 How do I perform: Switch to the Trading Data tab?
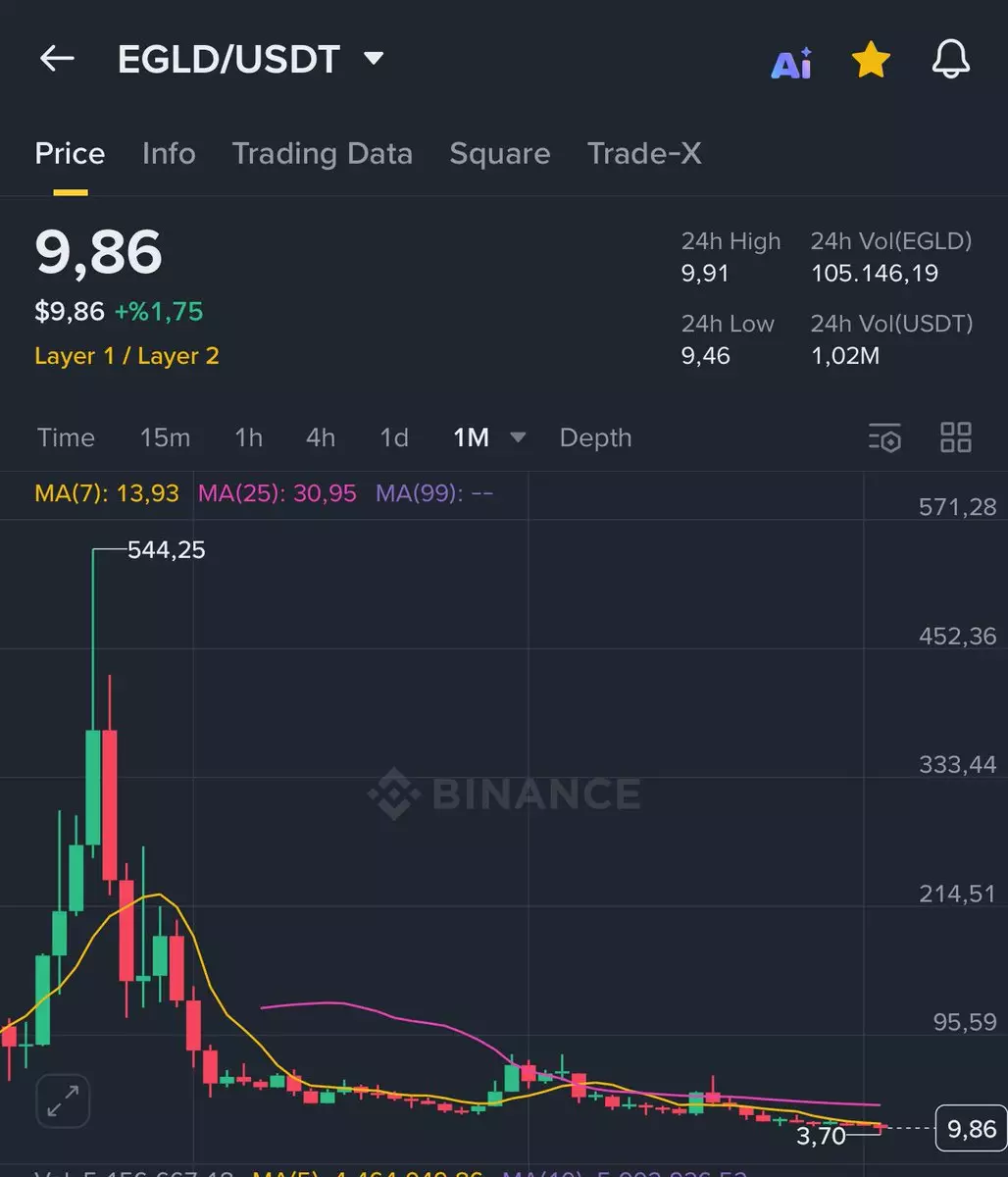[x=322, y=154]
